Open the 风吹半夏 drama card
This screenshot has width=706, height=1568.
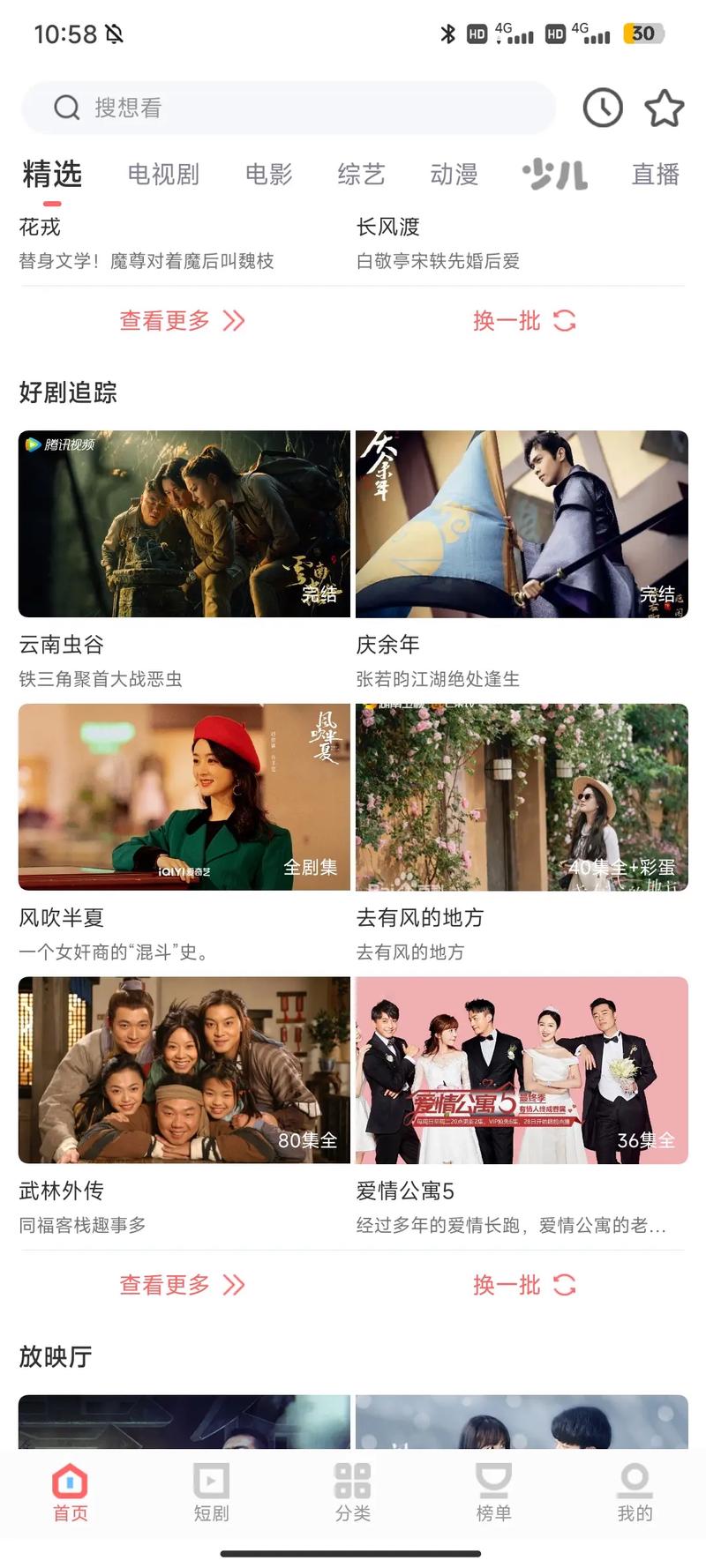(x=184, y=796)
